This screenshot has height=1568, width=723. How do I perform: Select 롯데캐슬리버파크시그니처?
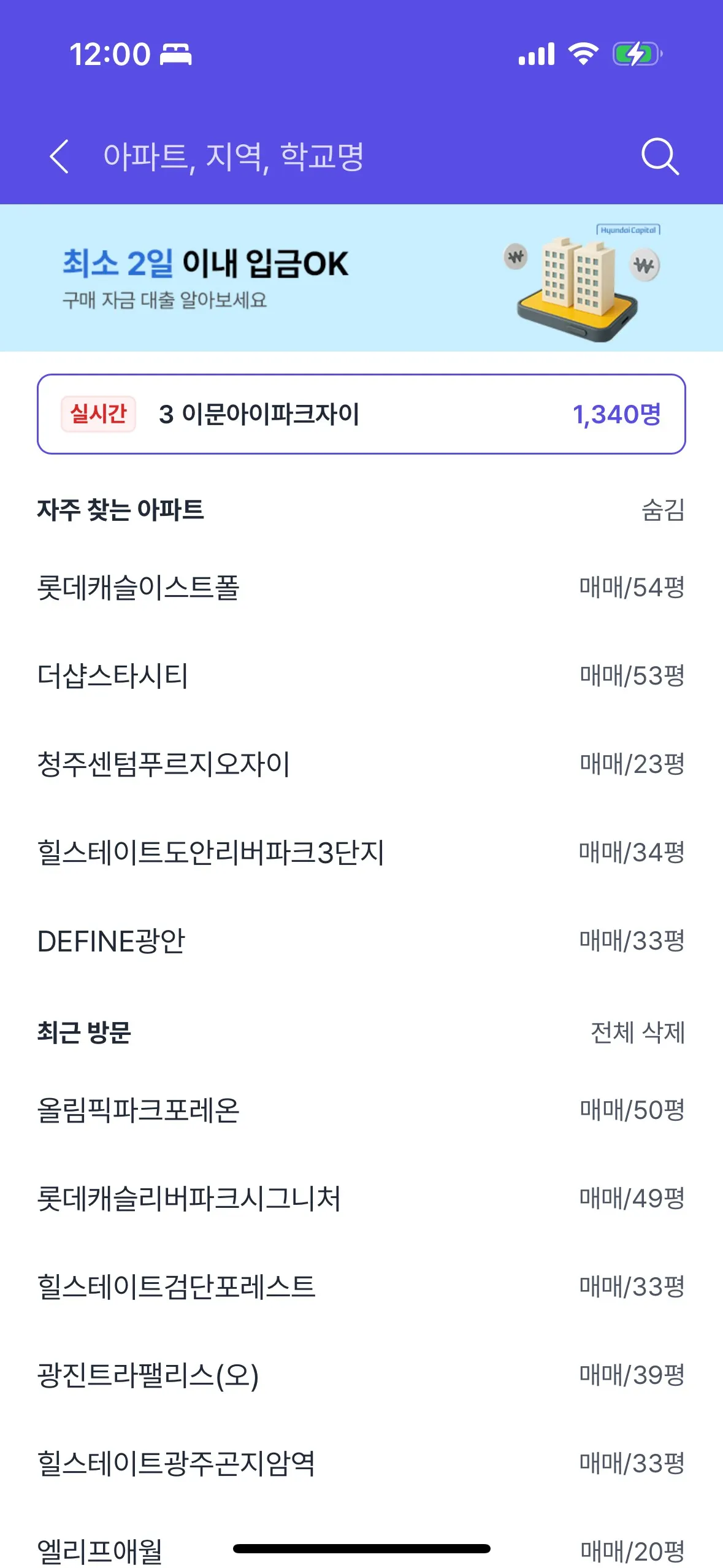(x=189, y=1198)
